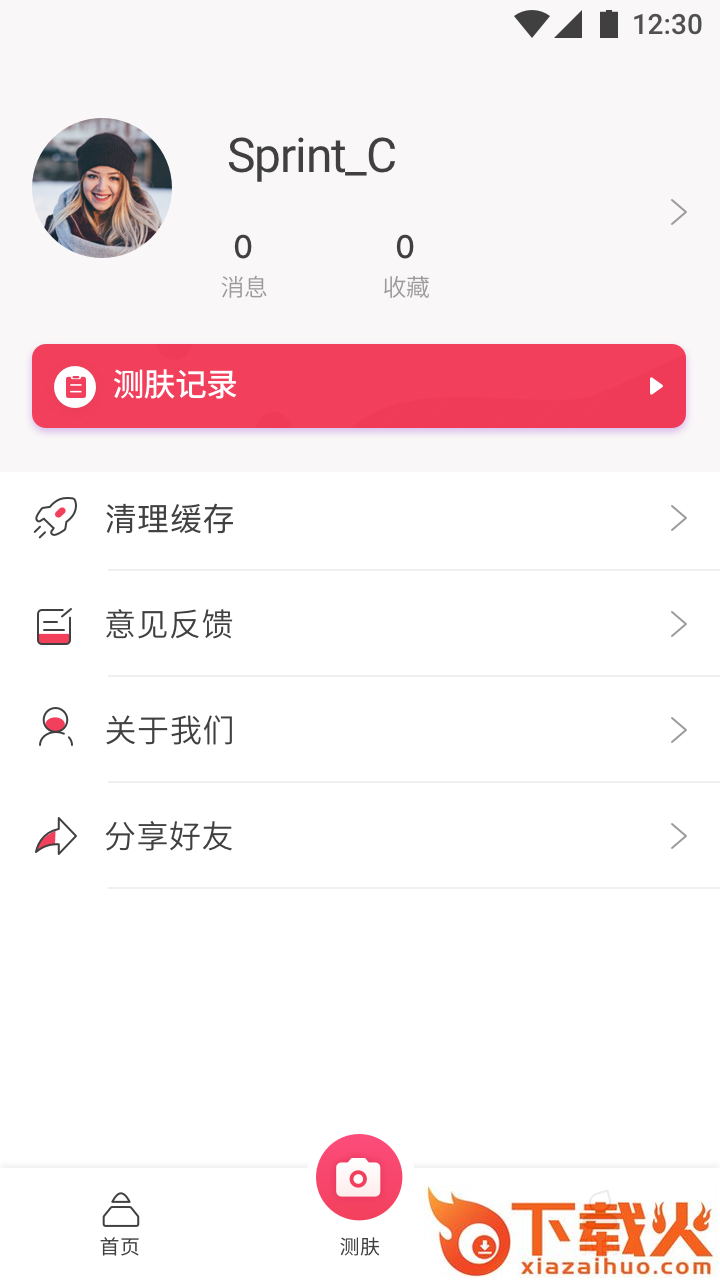Select 清理缓存 to clear cache
Viewport: 720px width, 1280px height.
pos(360,519)
